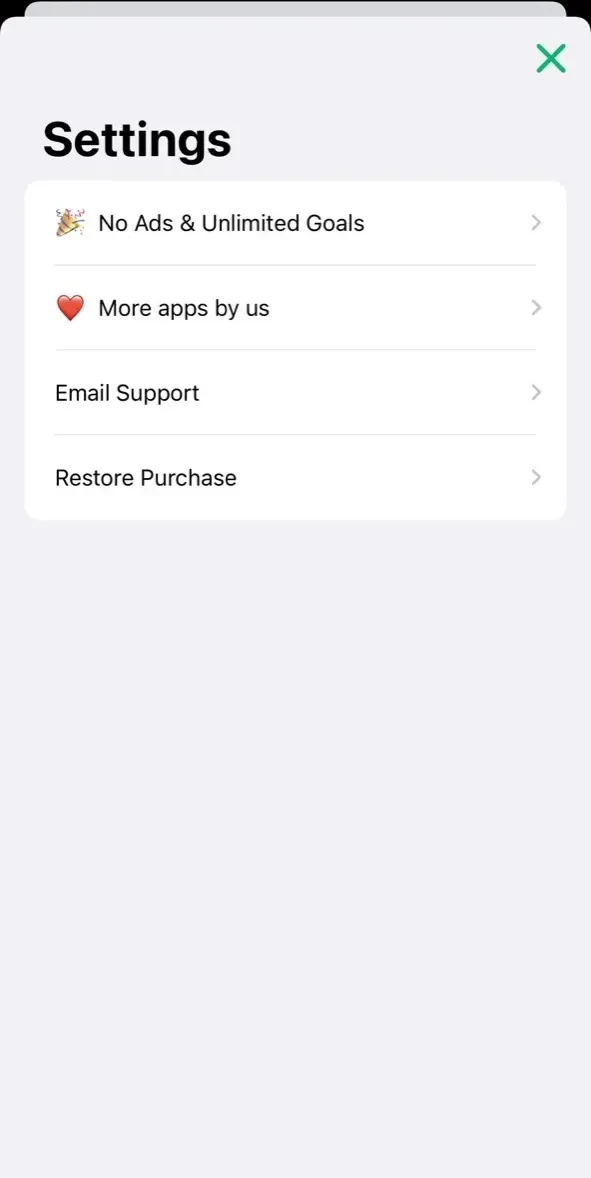Image resolution: width=591 pixels, height=1178 pixels.
Task: Open More apps by us
Action: [x=295, y=308]
